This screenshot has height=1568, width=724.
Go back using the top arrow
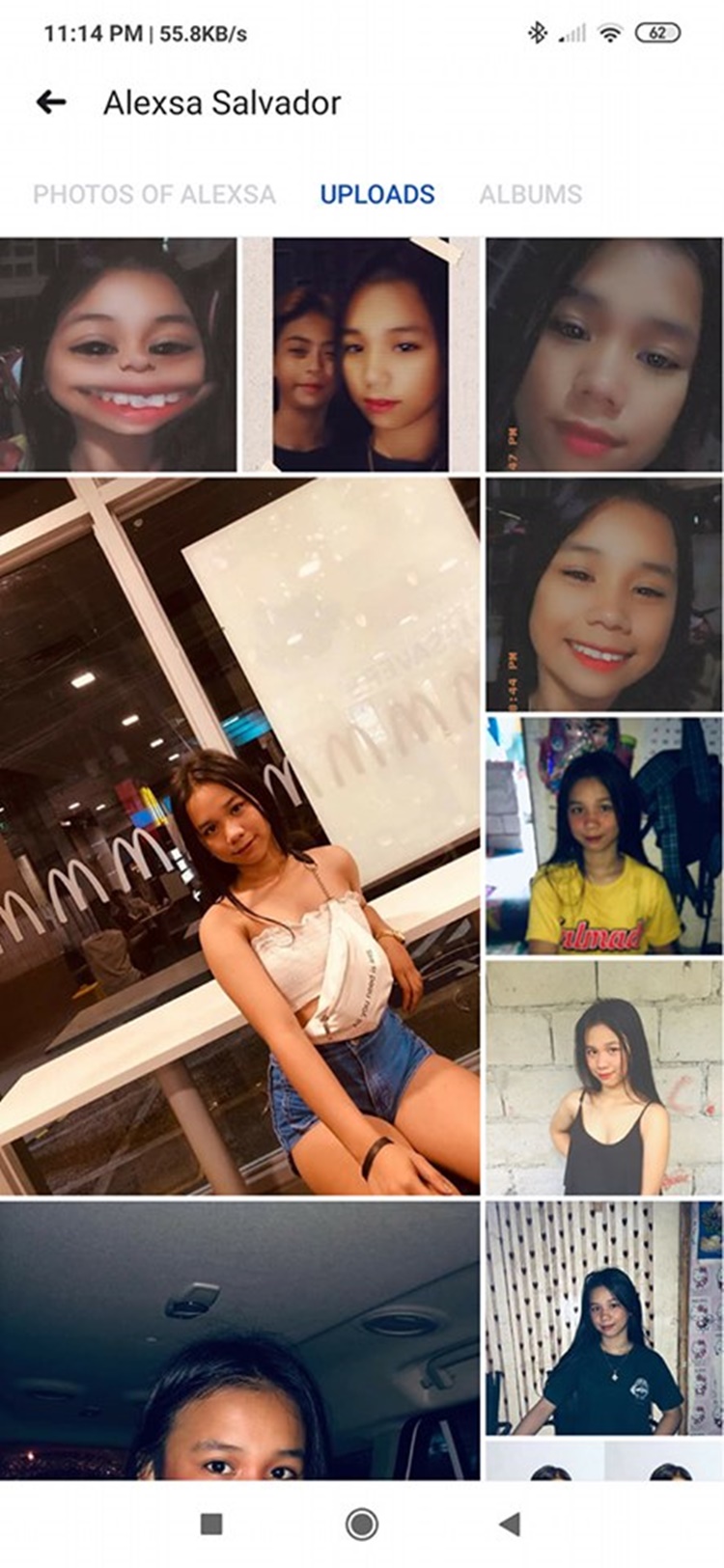51,102
